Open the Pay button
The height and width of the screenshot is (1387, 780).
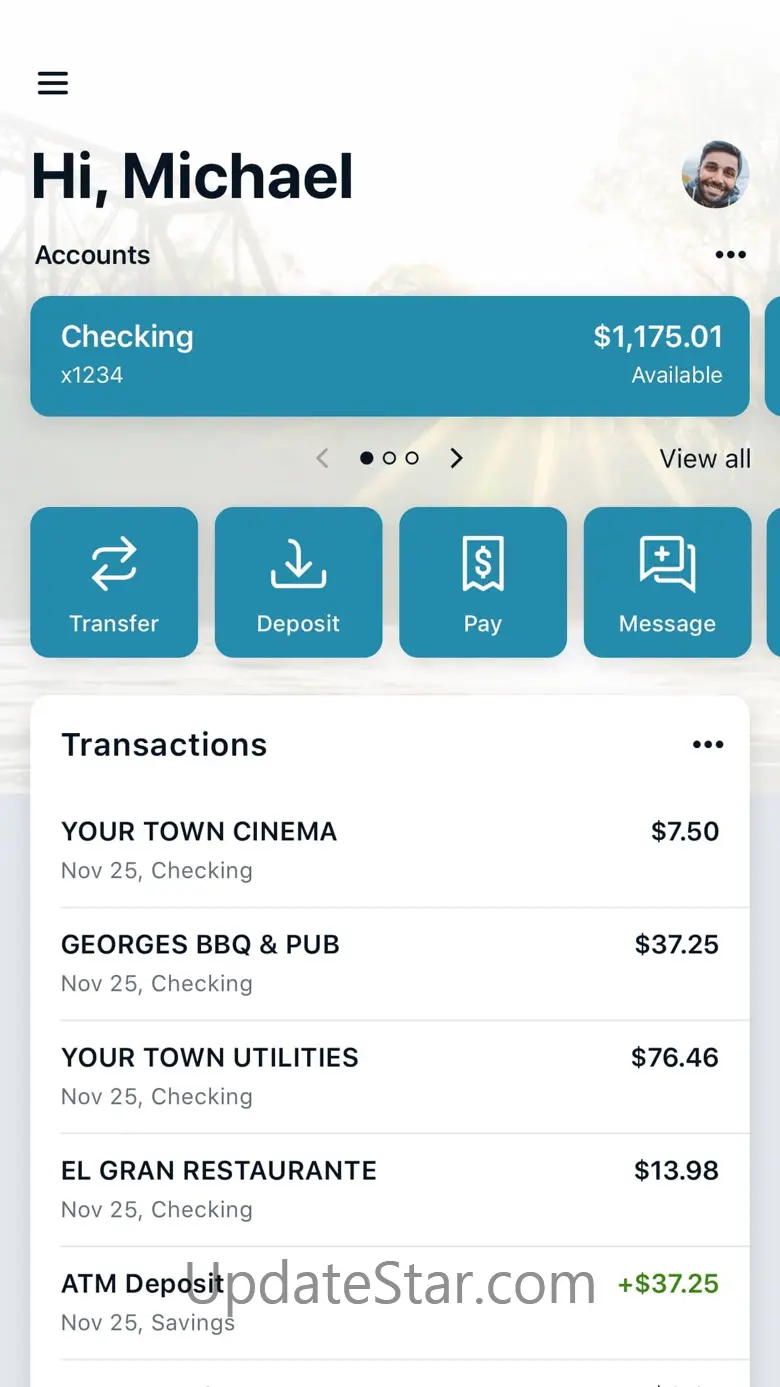click(x=483, y=582)
